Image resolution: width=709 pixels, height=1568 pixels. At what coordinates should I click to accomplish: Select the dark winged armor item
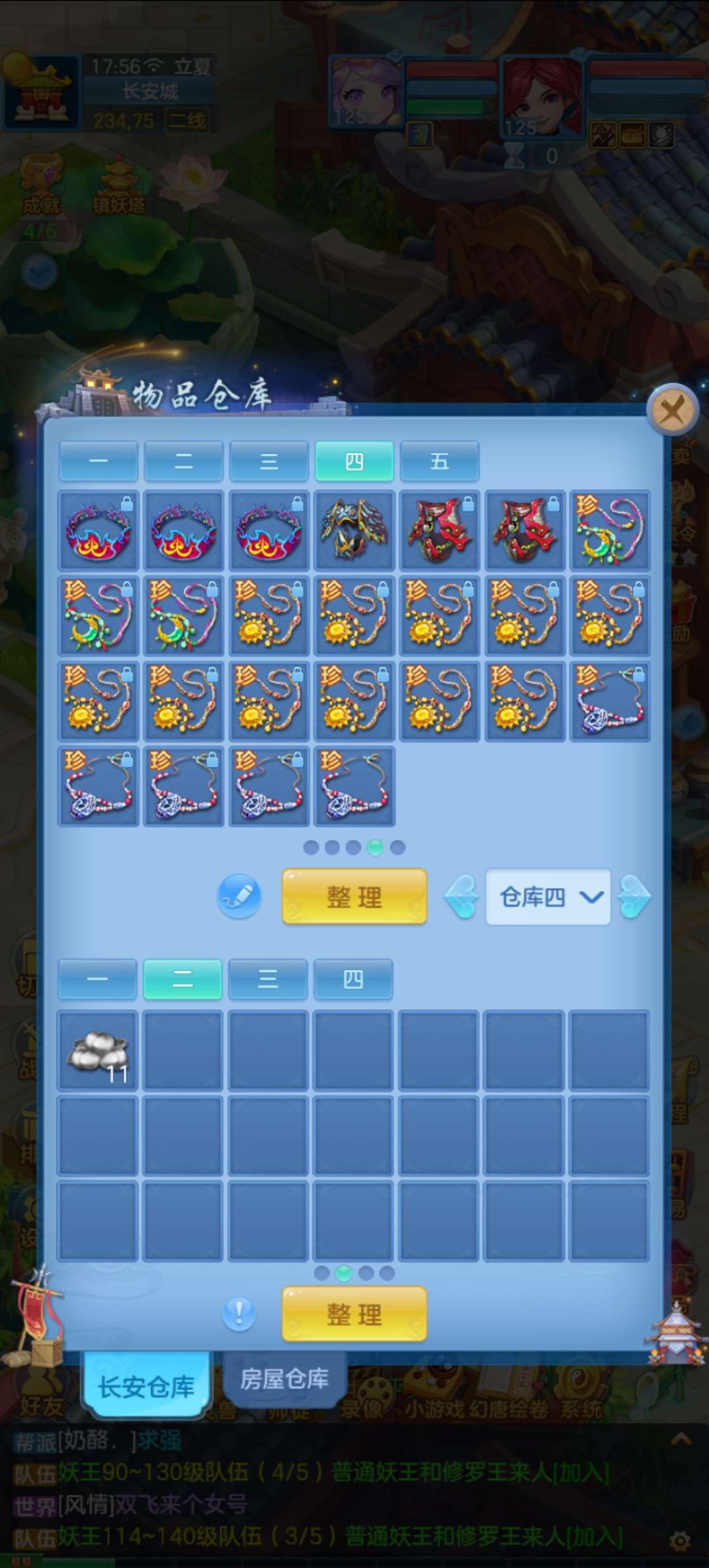[x=354, y=530]
